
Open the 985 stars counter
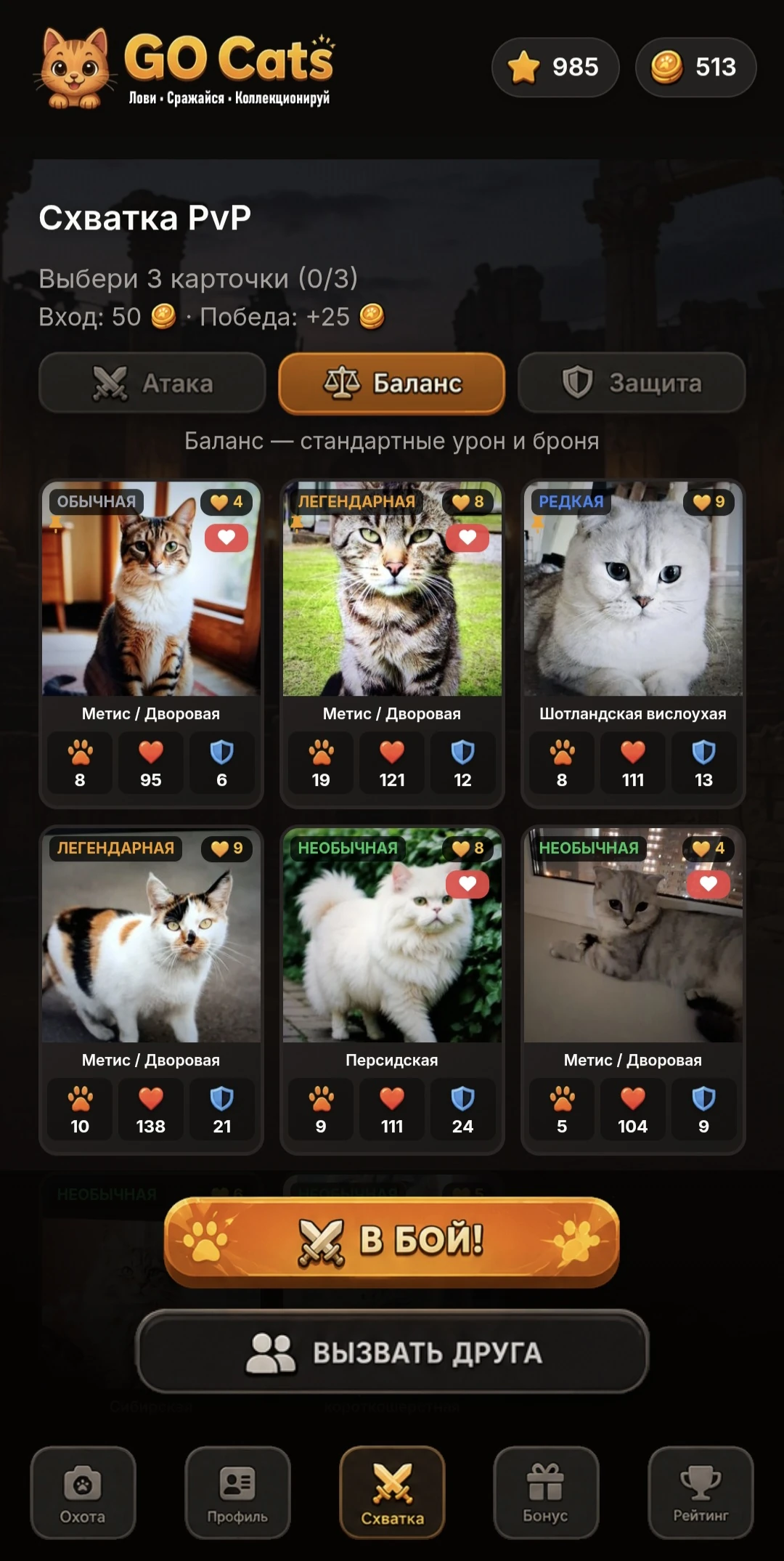(555, 68)
